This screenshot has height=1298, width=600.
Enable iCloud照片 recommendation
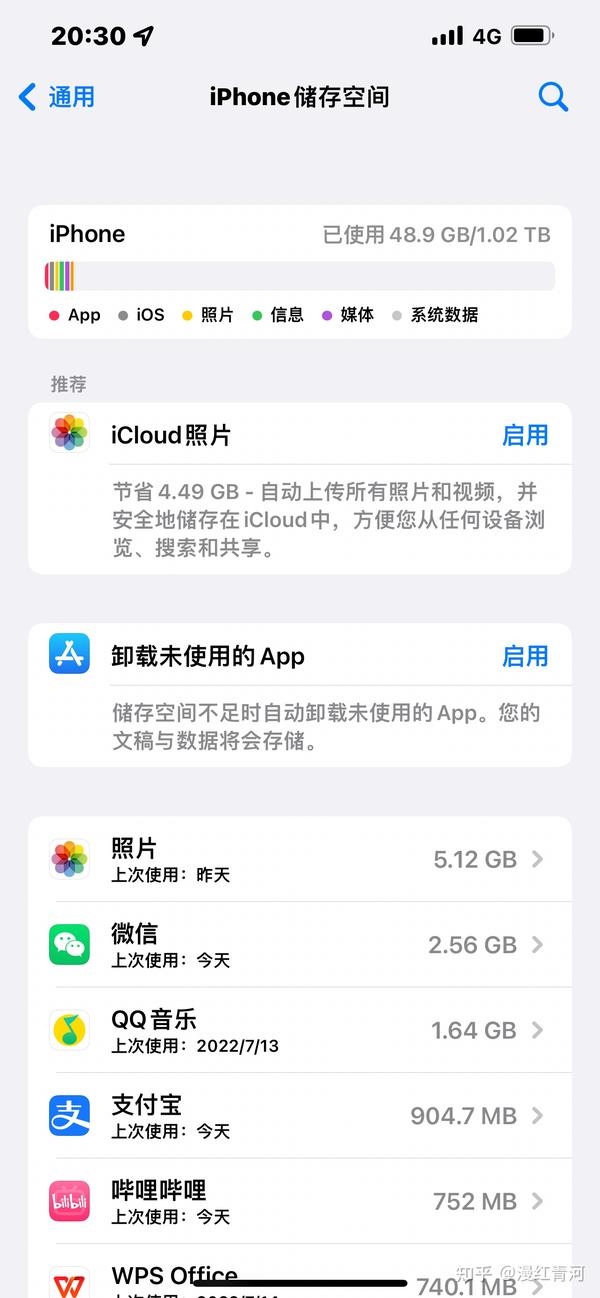point(525,435)
